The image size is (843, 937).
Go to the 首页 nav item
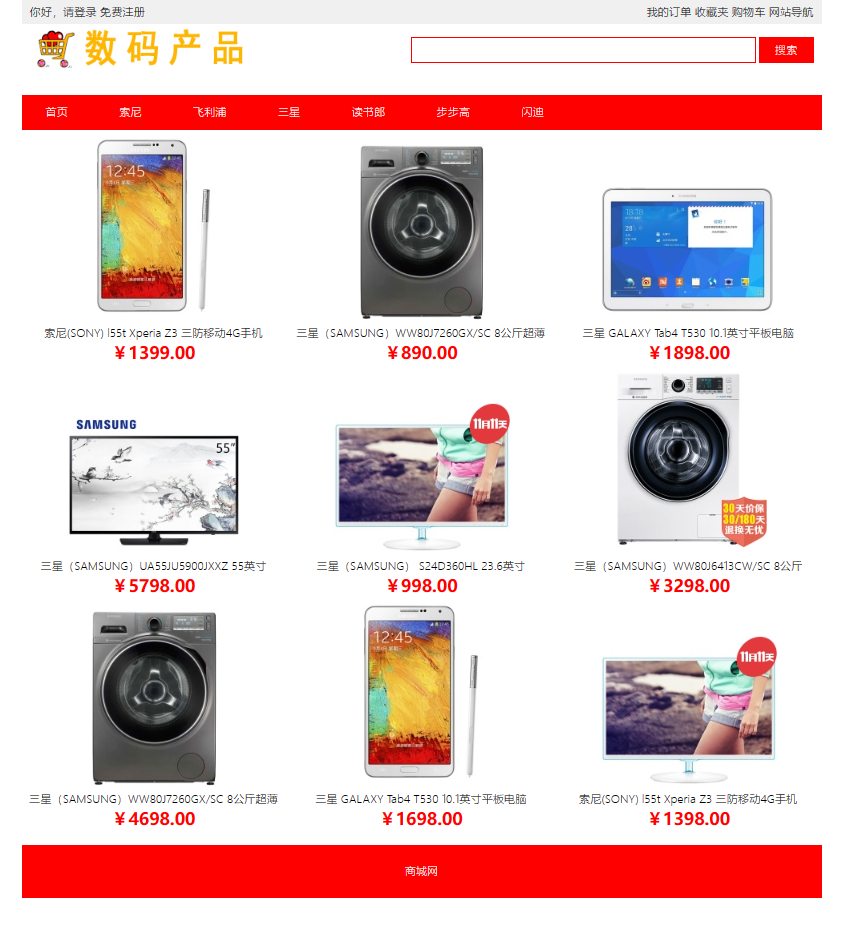point(56,112)
